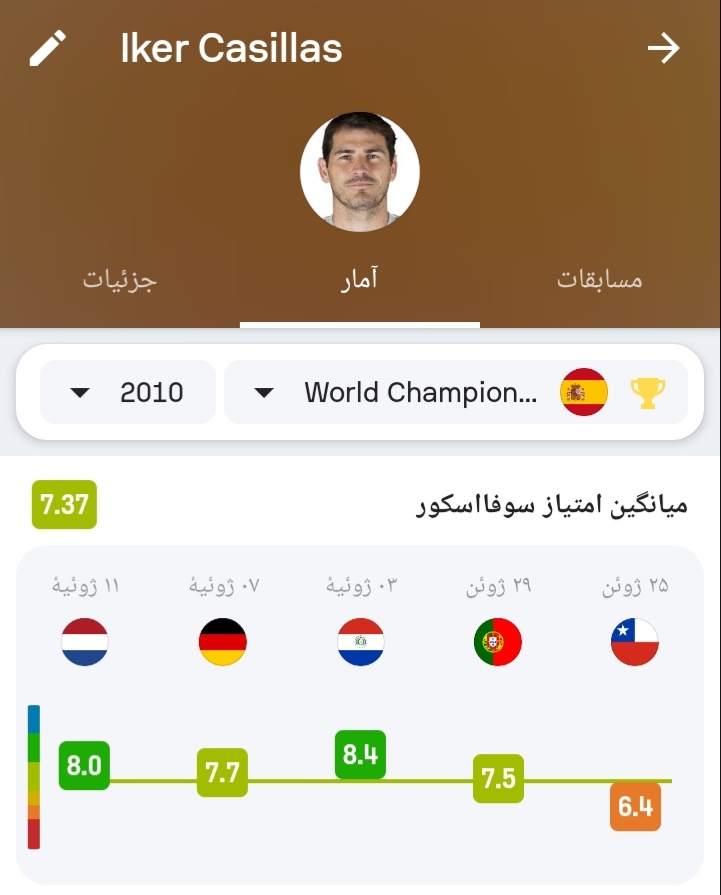721x895 pixels.
Task: Open the 6.4 rated match vs Chile
Action: coord(635,806)
